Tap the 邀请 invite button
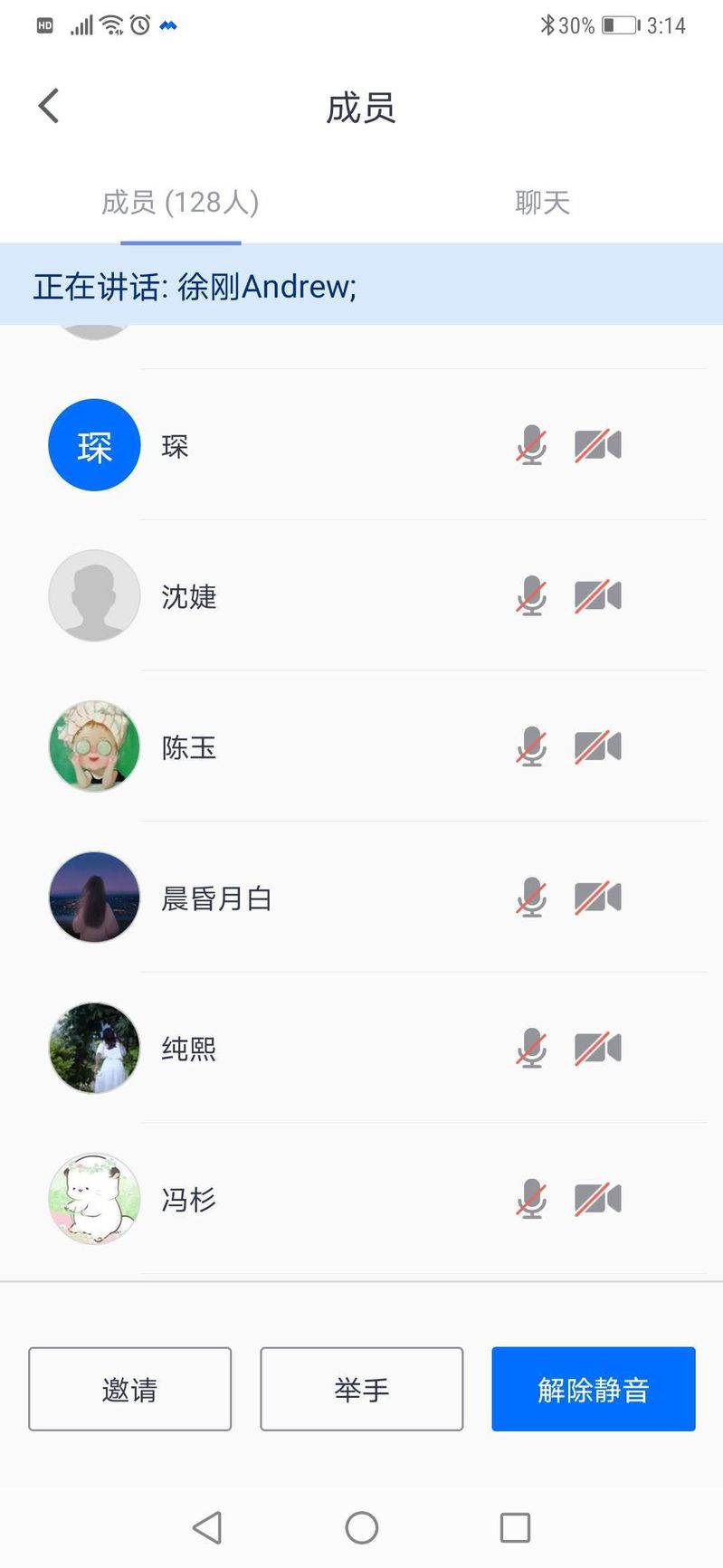Image resolution: width=723 pixels, height=1568 pixels. [129, 1389]
